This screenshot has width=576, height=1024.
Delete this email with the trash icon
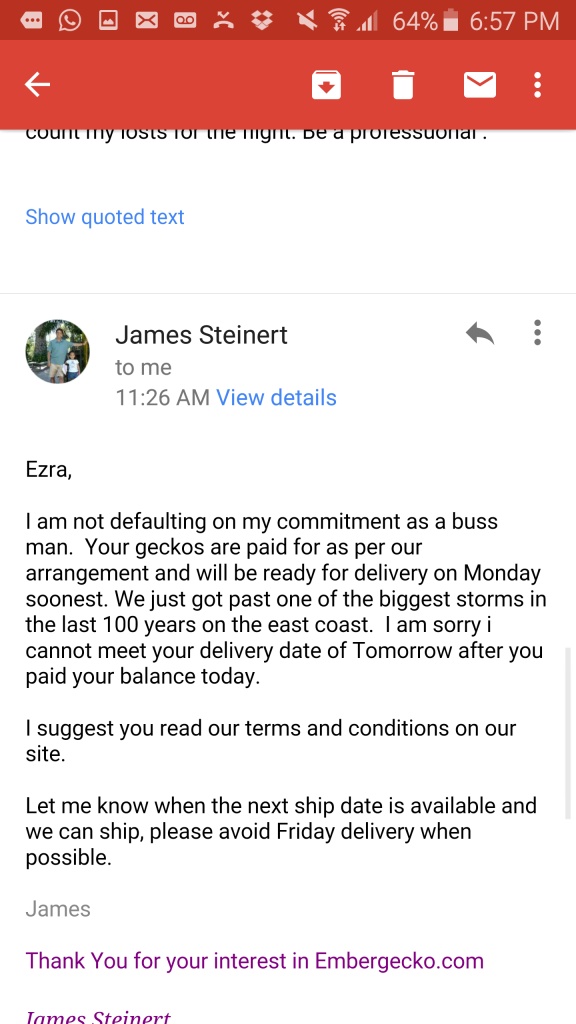click(x=403, y=85)
